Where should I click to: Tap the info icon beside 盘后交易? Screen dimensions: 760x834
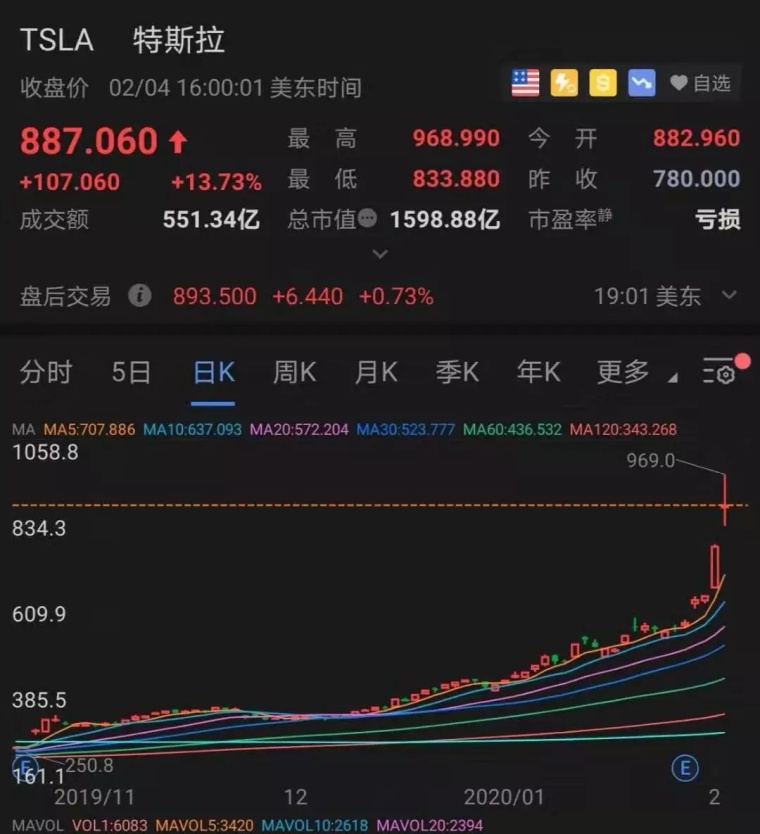click(x=140, y=296)
